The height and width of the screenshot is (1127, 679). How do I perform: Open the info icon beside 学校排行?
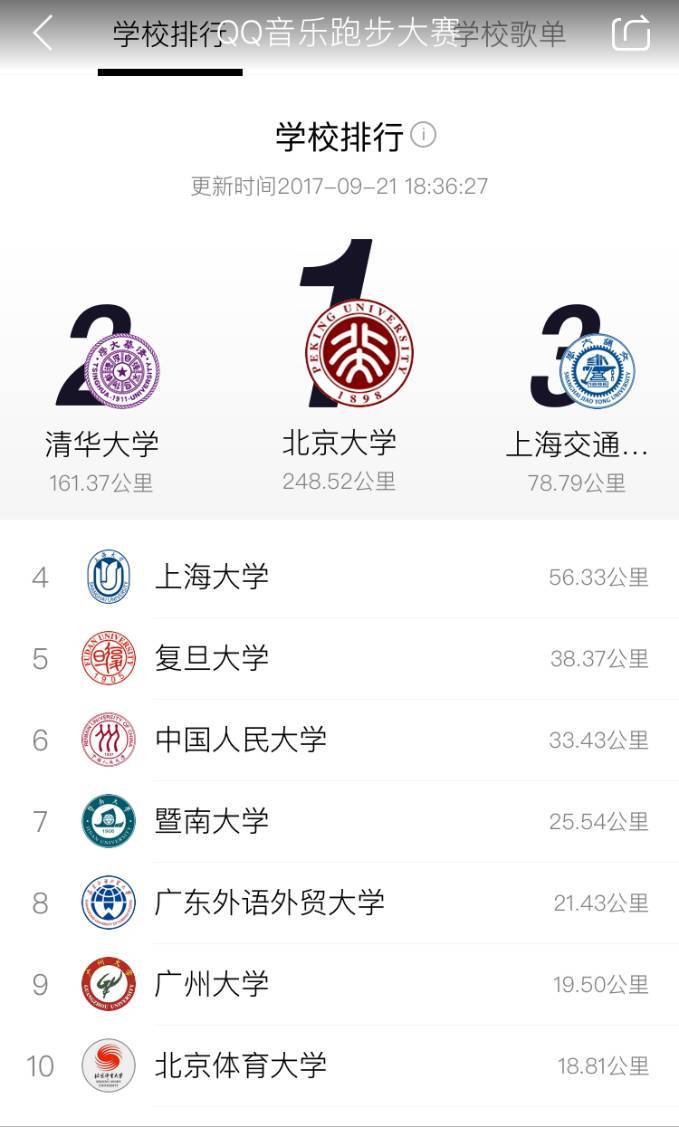click(x=423, y=134)
